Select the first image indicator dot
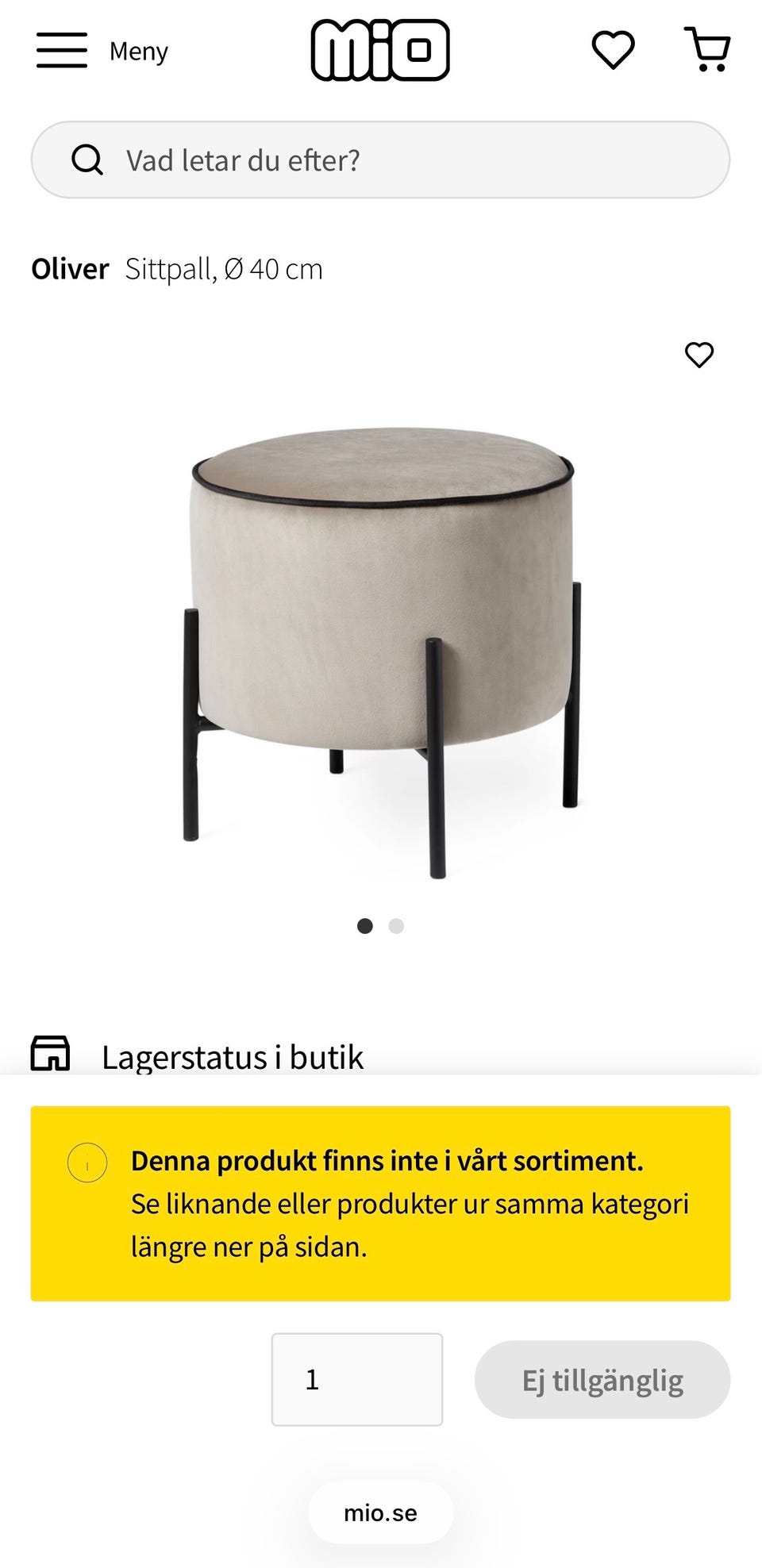The height and width of the screenshot is (1568, 762). tap(366, 925)
